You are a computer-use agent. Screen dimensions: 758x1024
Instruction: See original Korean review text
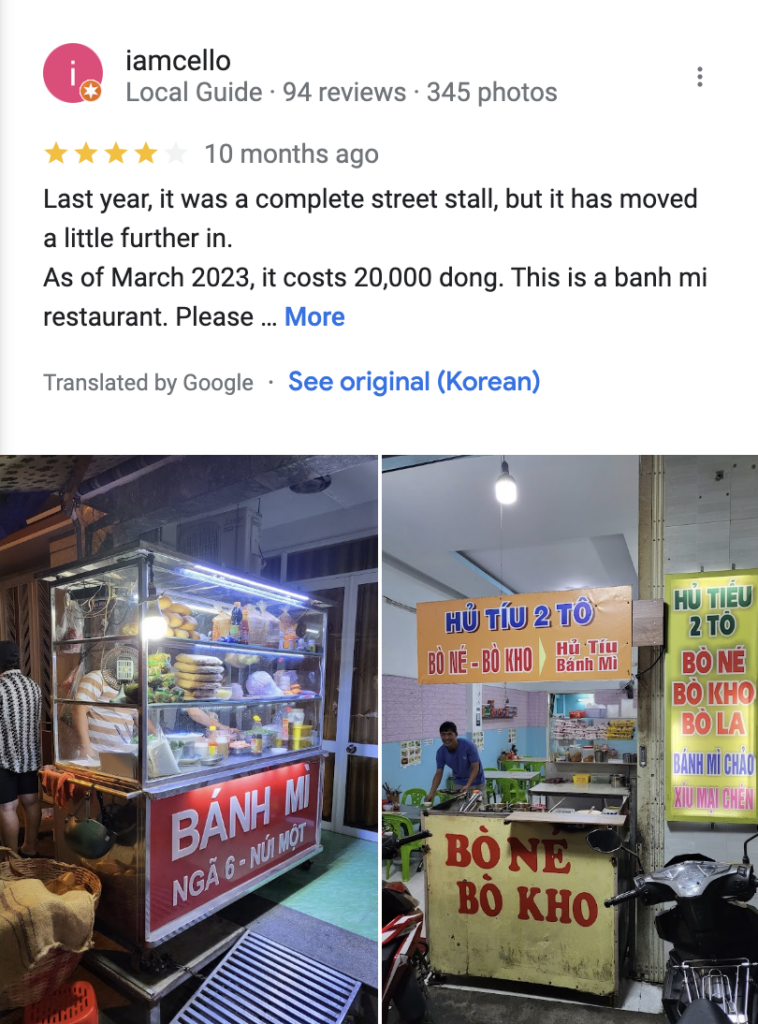[x=414, y=382]
